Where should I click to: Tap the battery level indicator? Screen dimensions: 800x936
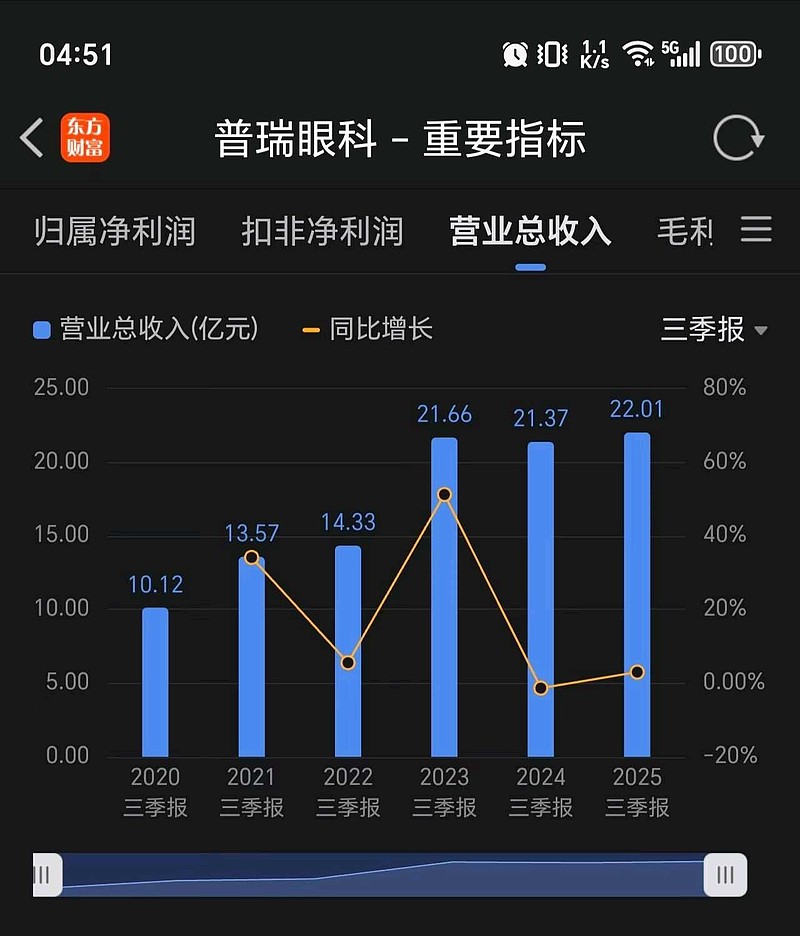[x=733, y=55]
